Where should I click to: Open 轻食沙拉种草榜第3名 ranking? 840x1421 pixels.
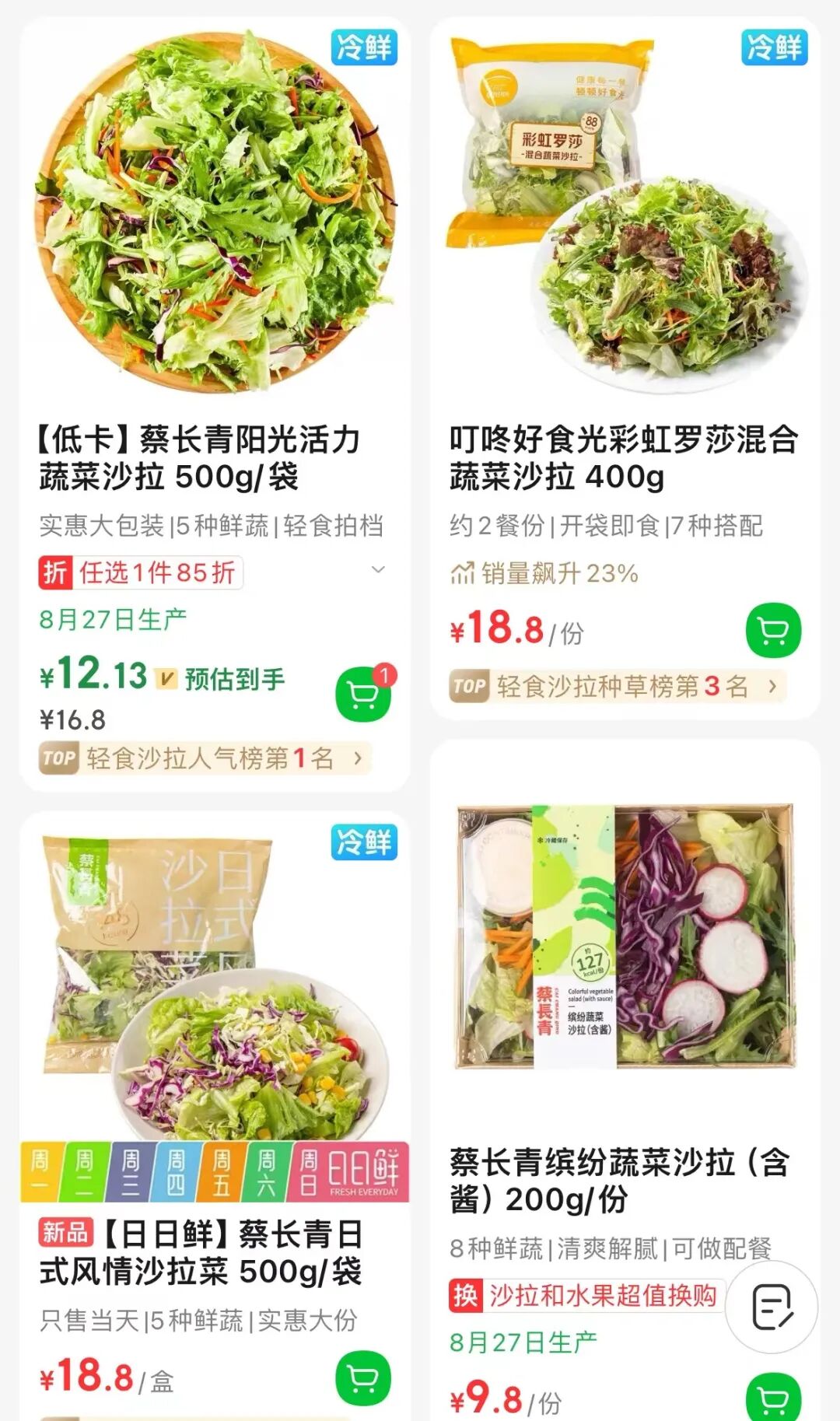[x=618, y=686]
